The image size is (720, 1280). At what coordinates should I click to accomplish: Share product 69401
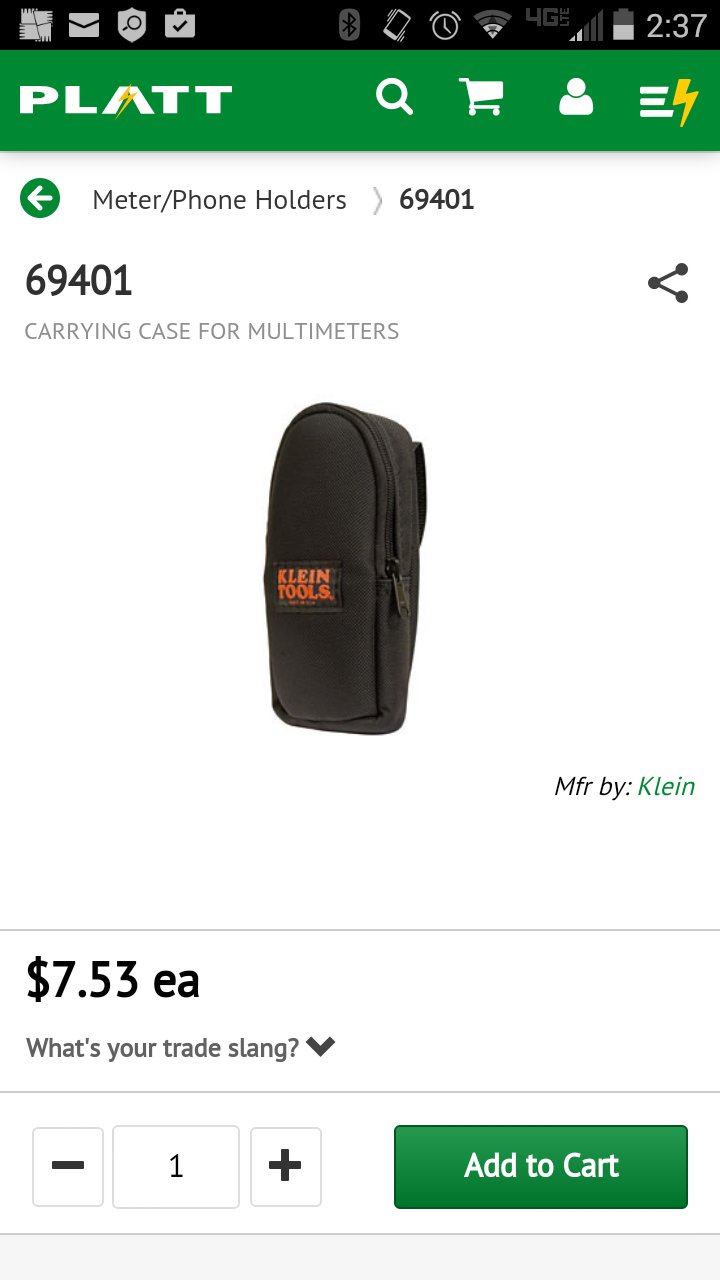pos(668,283)
